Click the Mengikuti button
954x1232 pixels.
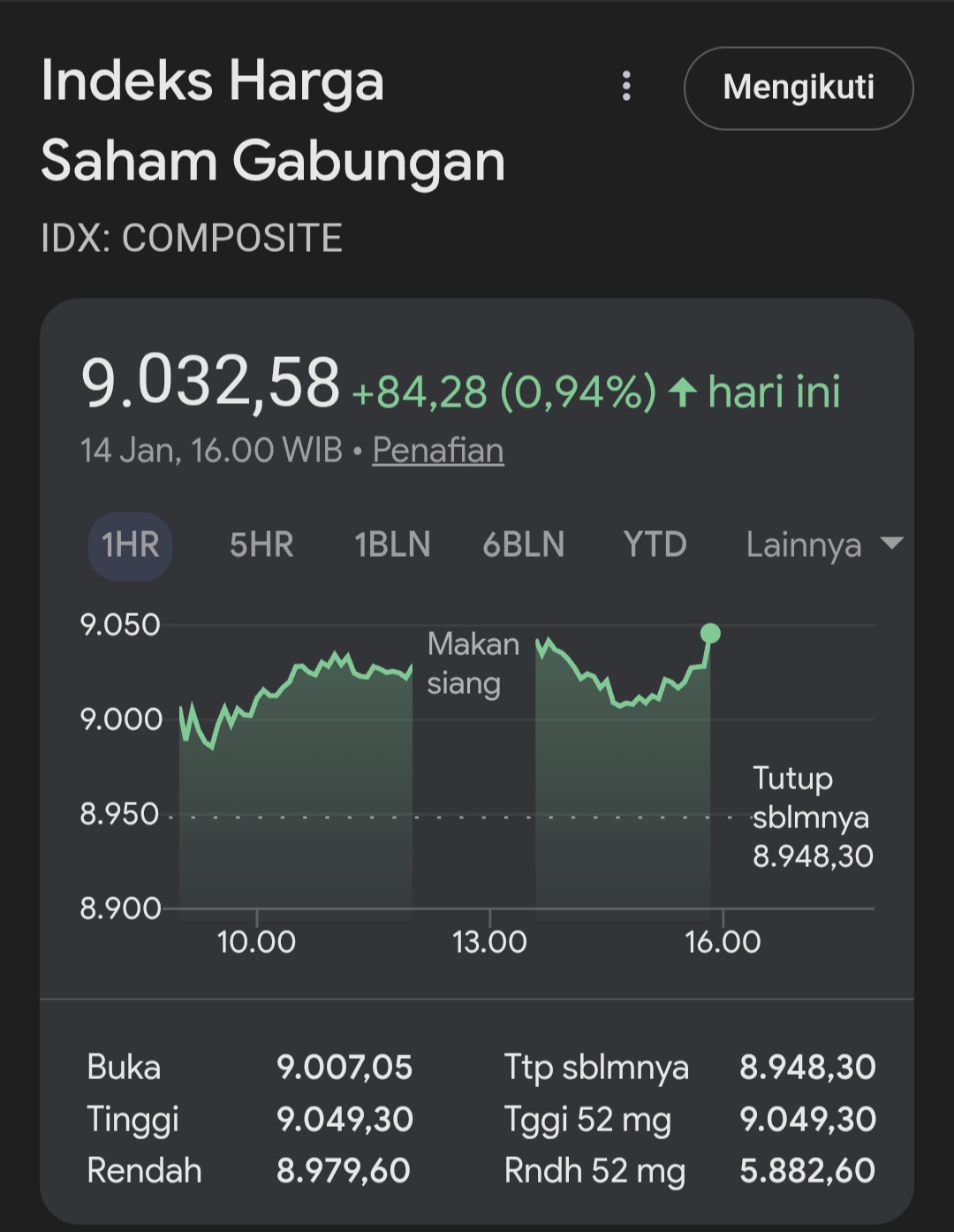pyautogui.click(x=798, y=87)
